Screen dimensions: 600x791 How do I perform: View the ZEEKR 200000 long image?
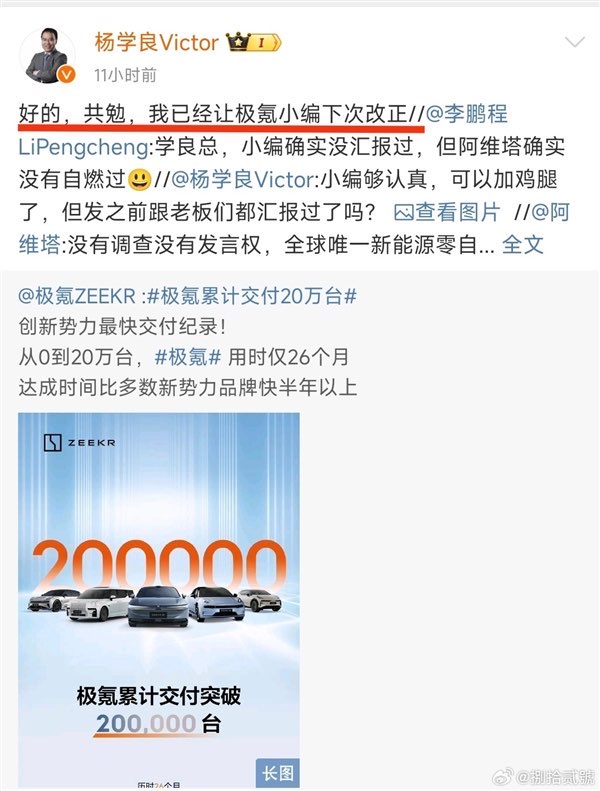pos(158,600)
